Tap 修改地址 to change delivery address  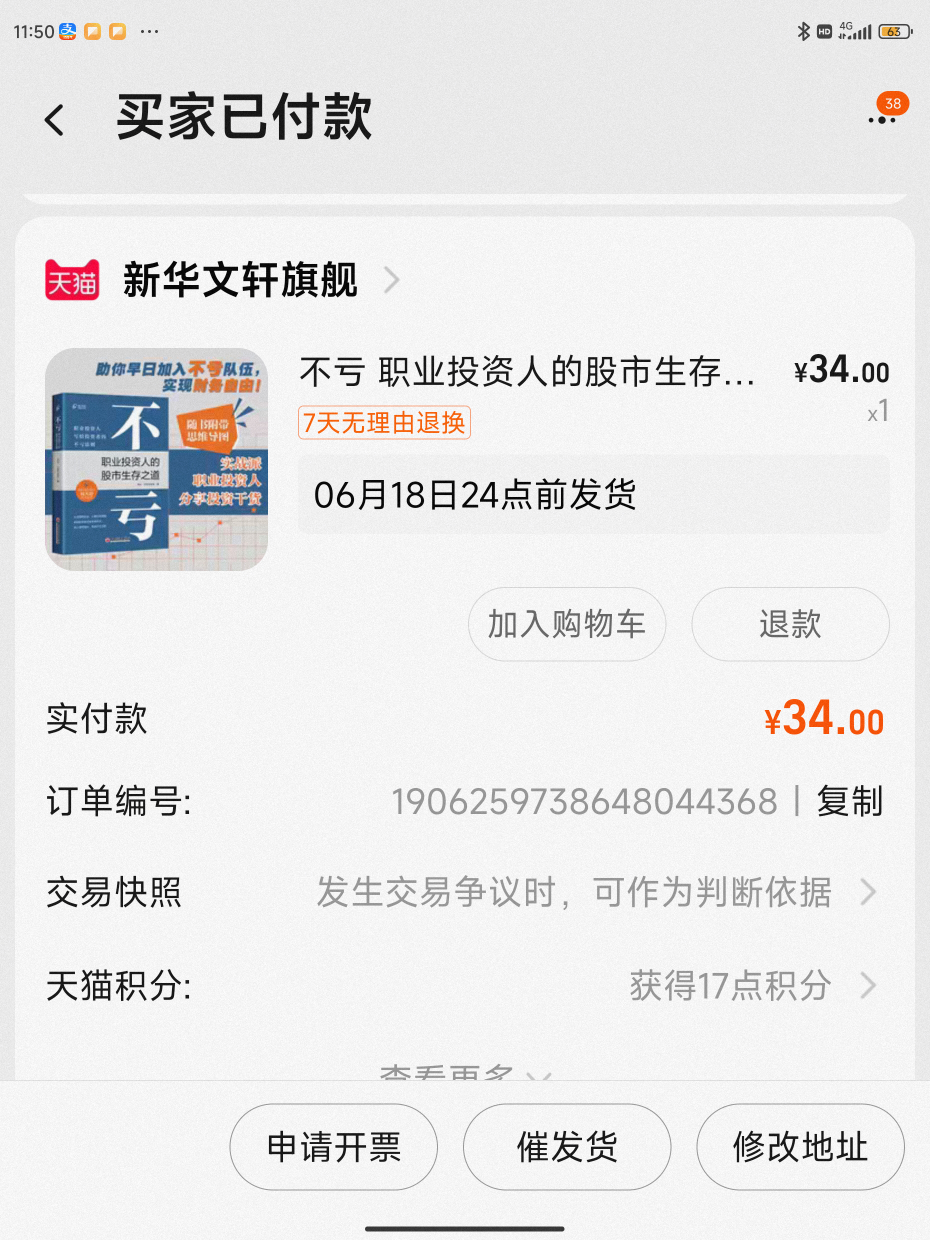(800, 1147)
